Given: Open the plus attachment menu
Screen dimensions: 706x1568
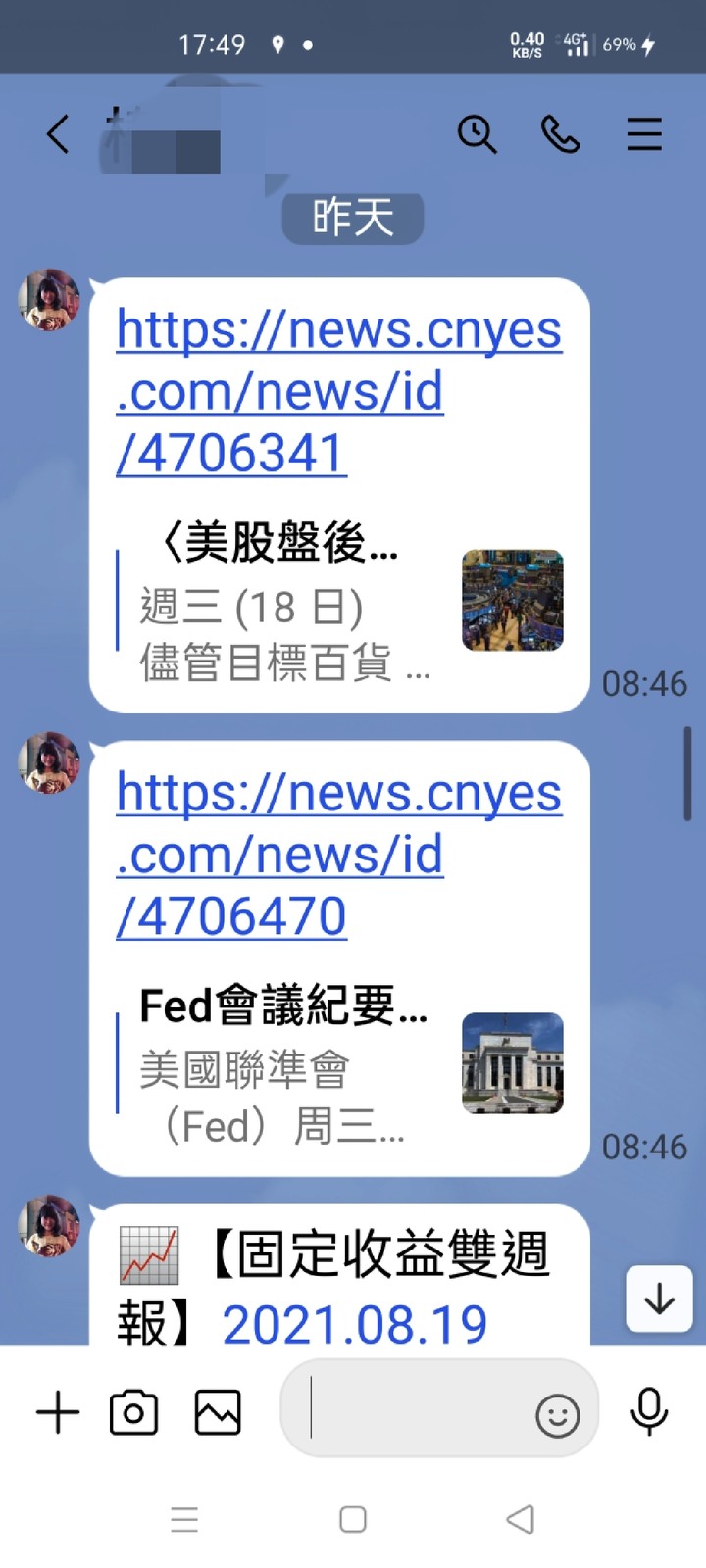Looking at the screenshot, I should [x=58, y=1412].
